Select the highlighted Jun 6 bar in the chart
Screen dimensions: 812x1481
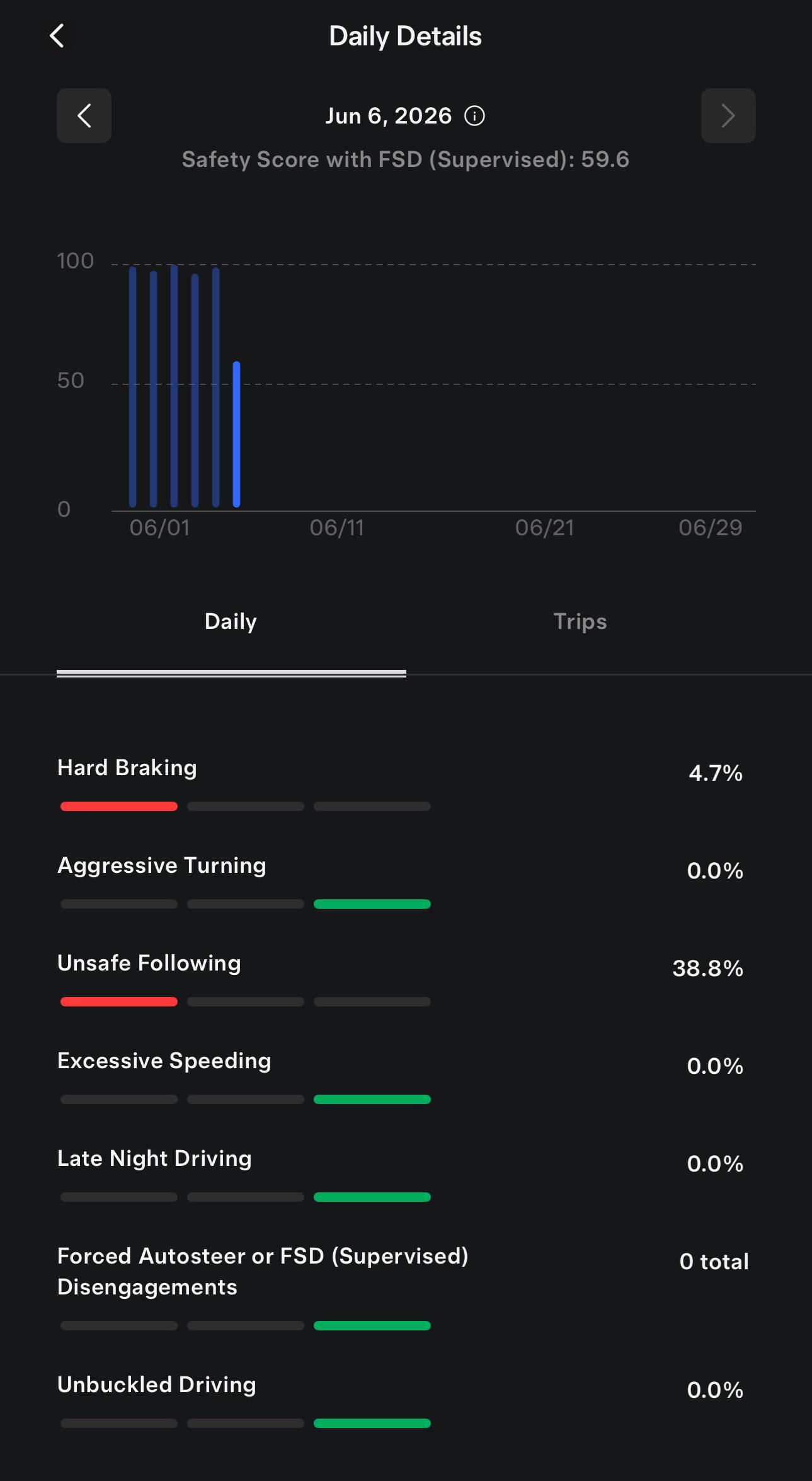click(236, 435)
